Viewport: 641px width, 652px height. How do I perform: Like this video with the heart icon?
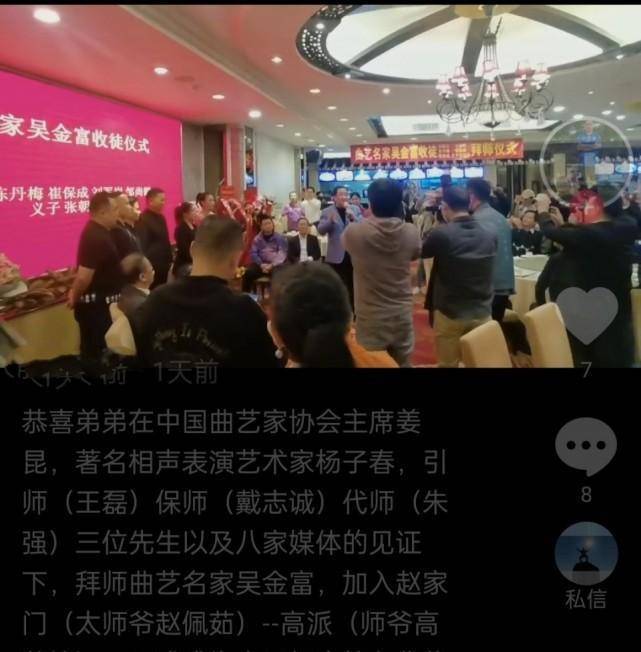click(586, 316)
